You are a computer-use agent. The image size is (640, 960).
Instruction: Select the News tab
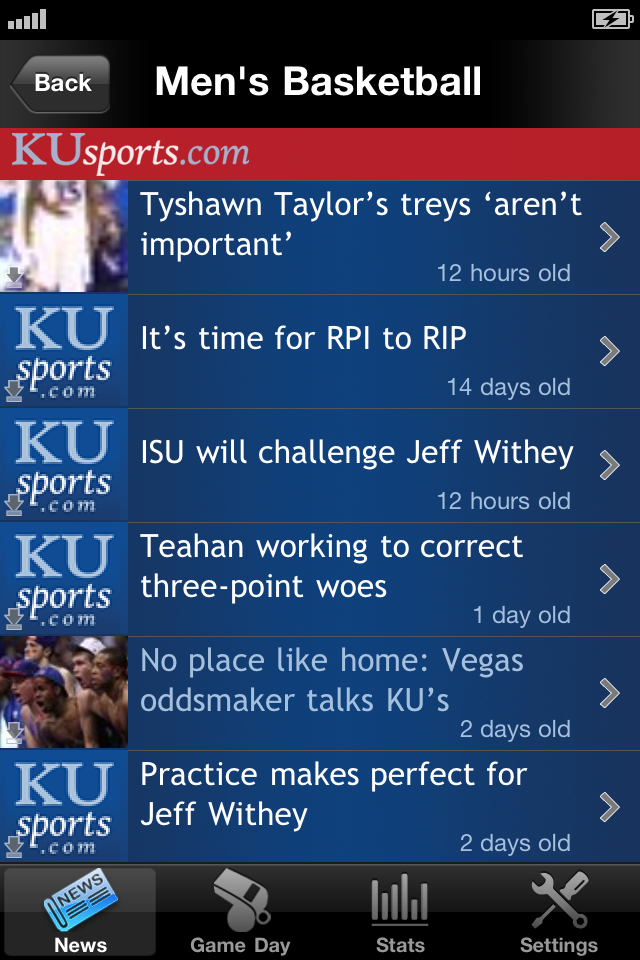[80, 912]
